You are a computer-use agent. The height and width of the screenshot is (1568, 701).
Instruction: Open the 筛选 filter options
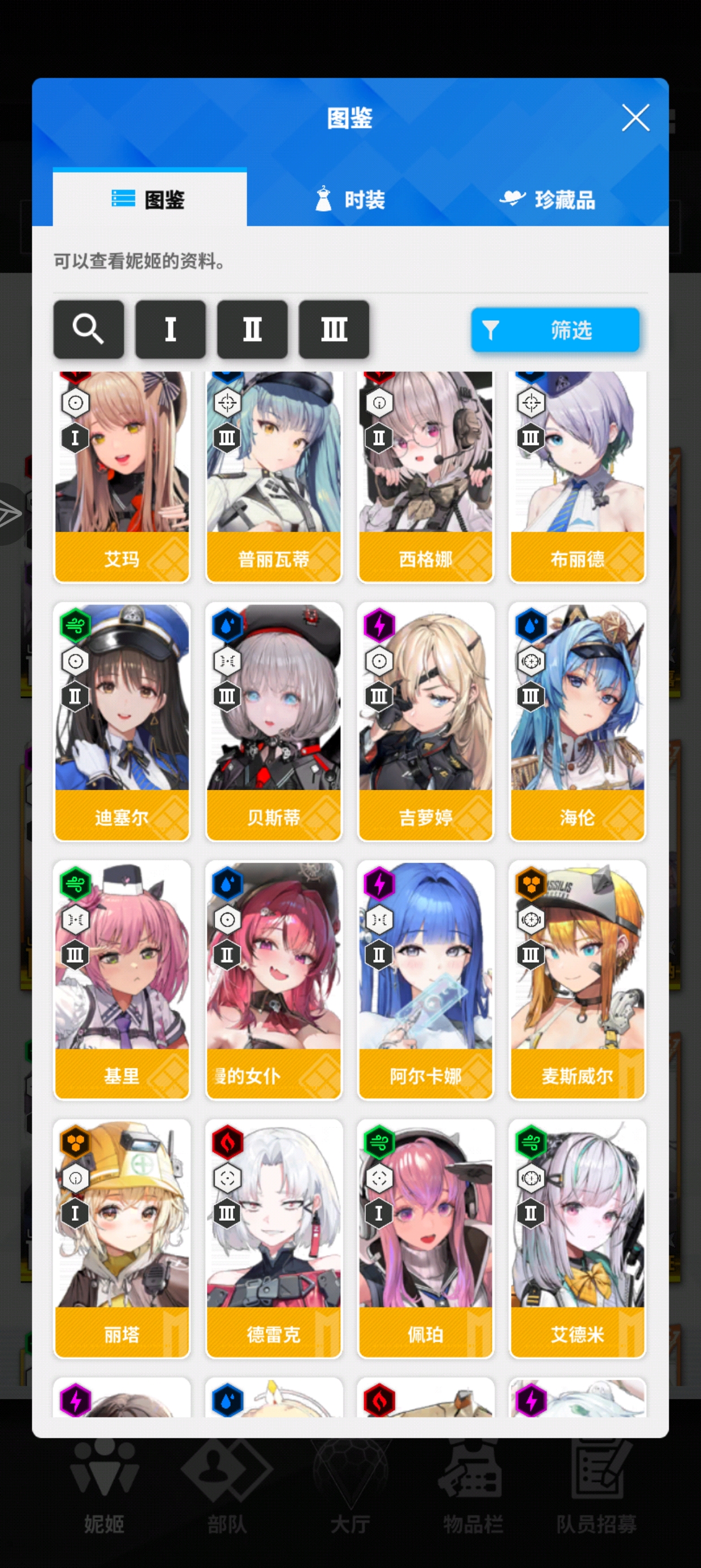[x=555, y=329]
